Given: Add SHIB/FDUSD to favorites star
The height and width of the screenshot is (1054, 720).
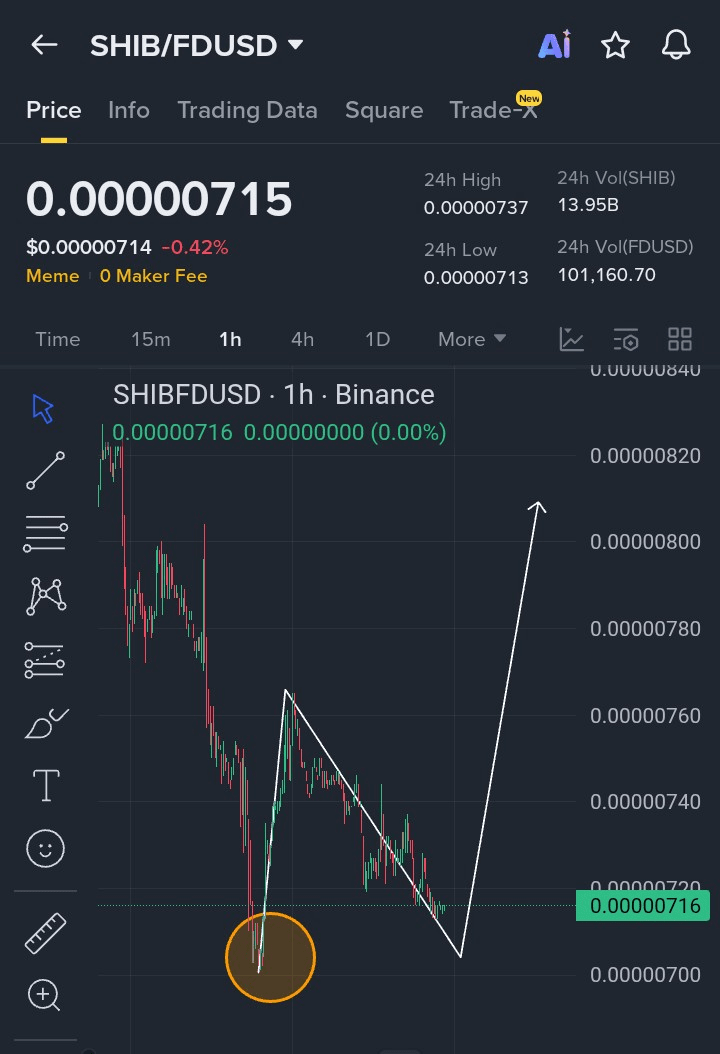Looking at the screenshot, I should [x=615, y=45].
